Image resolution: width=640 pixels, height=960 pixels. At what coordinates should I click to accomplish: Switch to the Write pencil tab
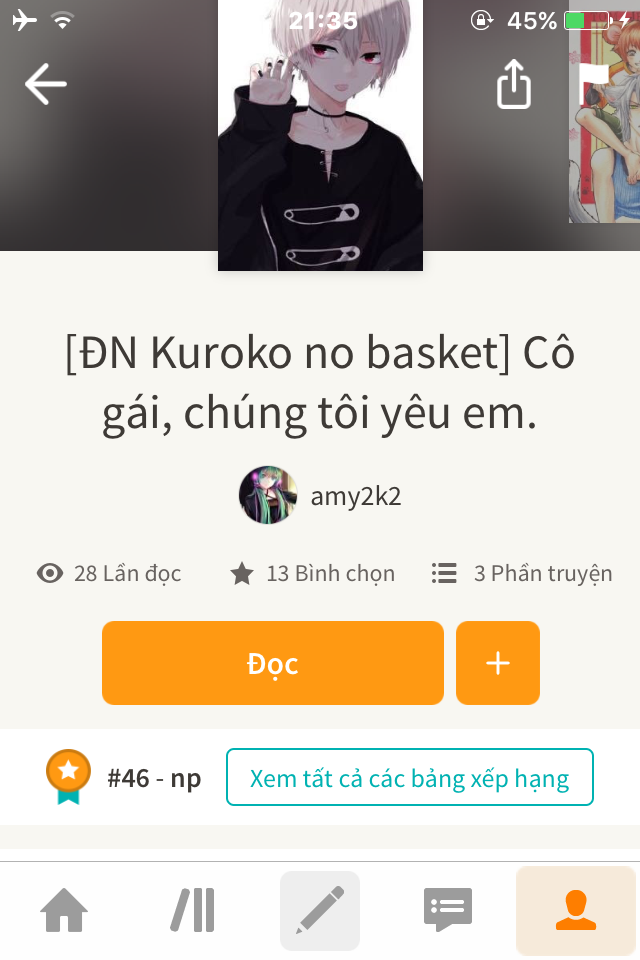click(x=320, y=910)
